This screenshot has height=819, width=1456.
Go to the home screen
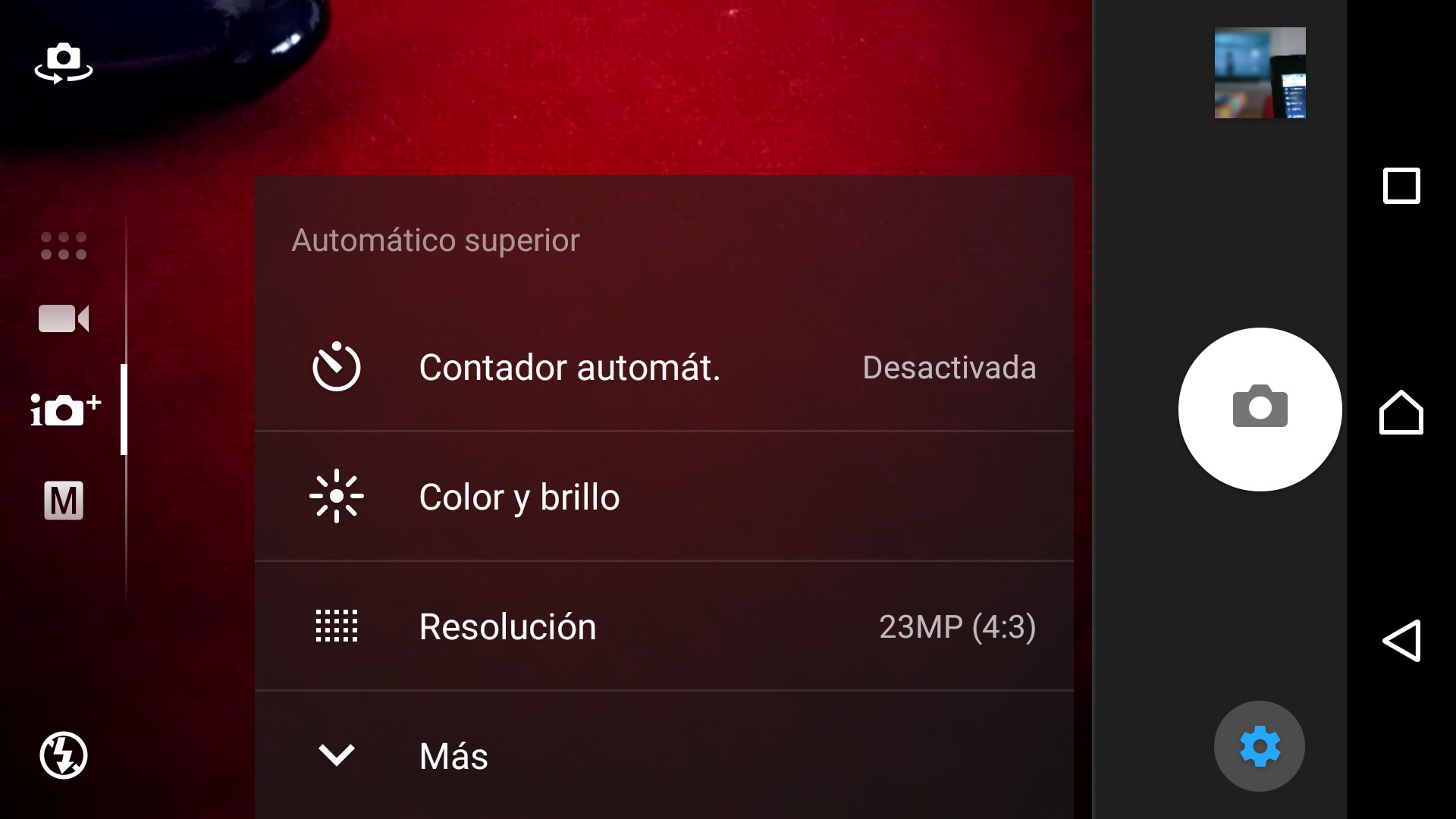tap(1401, 413)
